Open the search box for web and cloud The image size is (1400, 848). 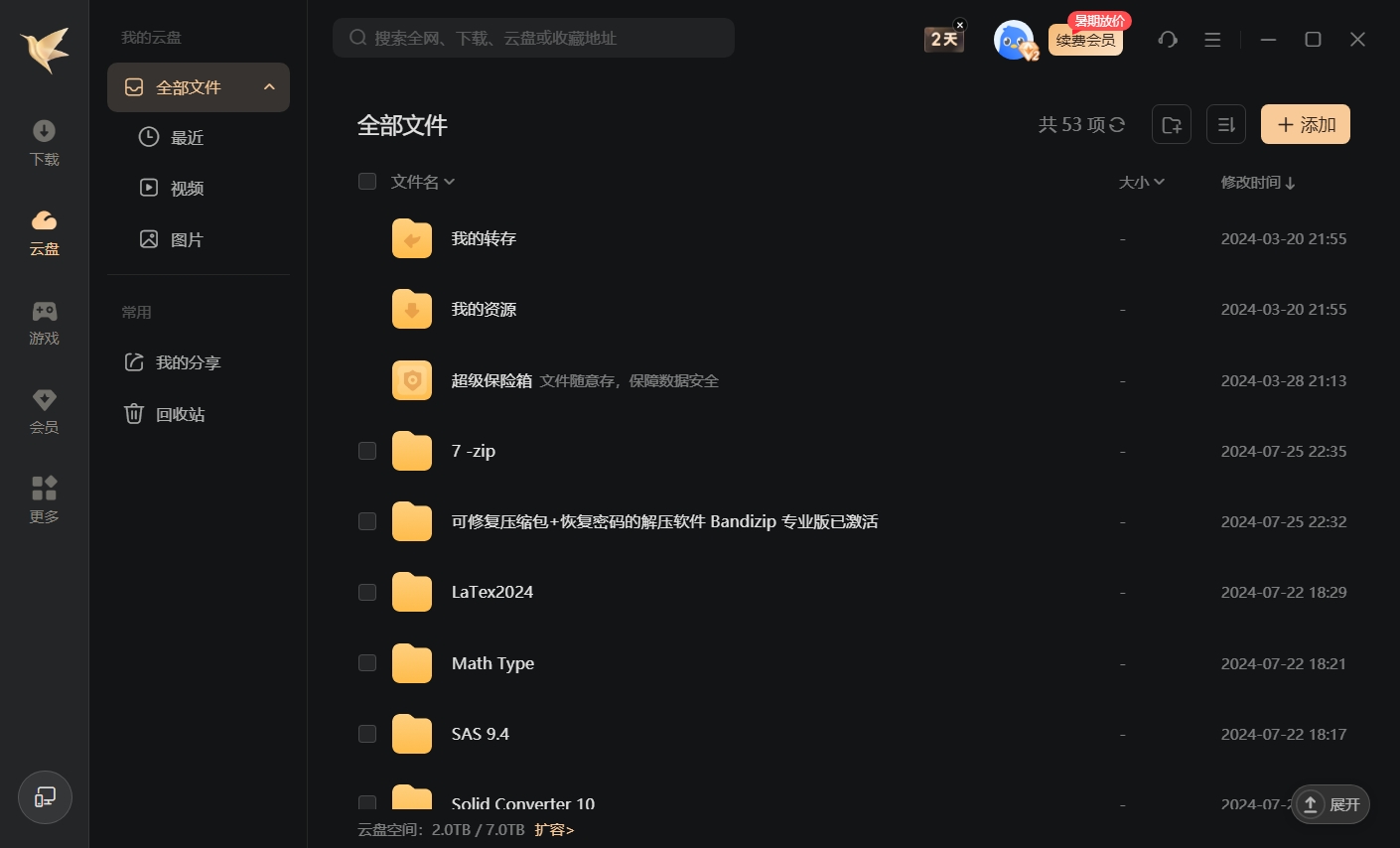coord(536,38)
